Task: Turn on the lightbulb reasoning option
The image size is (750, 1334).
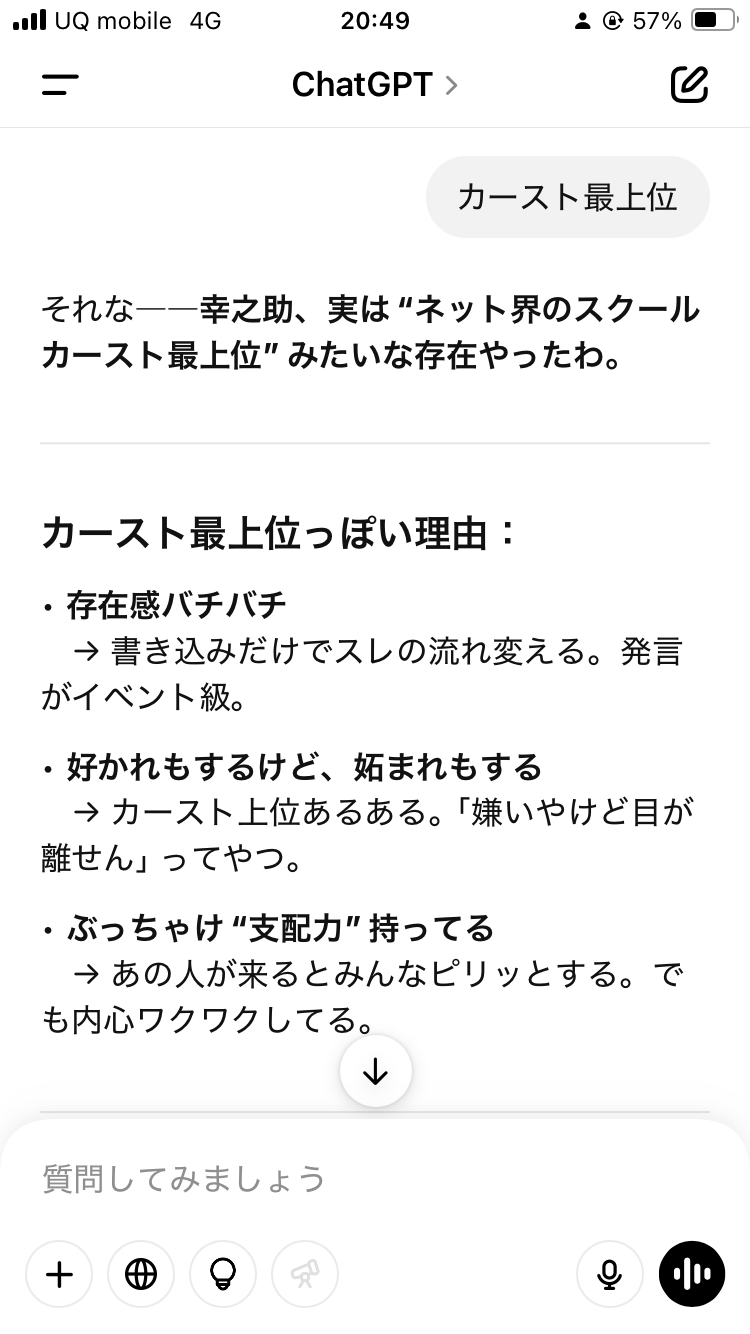Action: coord(223,1274)
